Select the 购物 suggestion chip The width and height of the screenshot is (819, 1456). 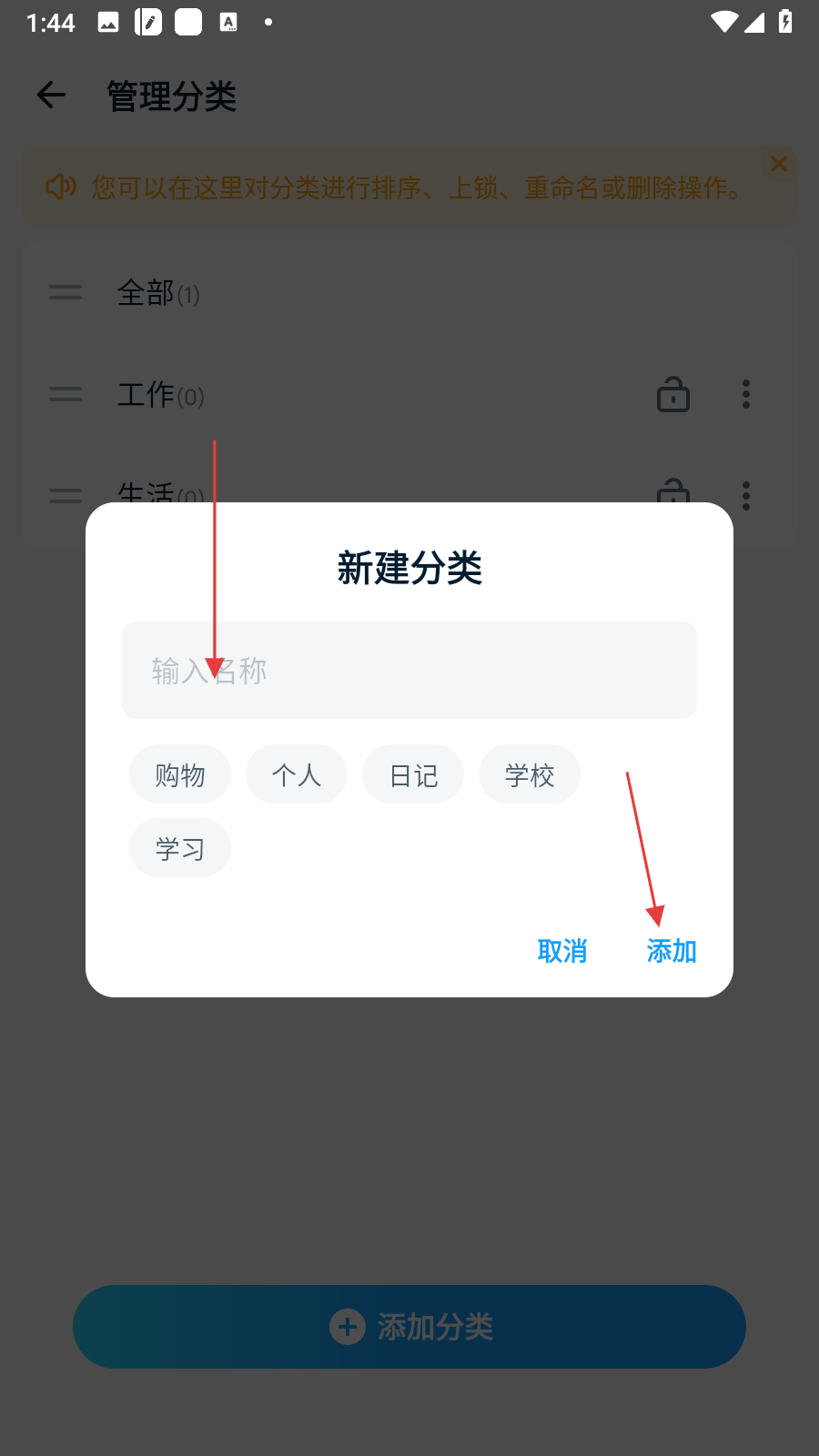point(180,774)
